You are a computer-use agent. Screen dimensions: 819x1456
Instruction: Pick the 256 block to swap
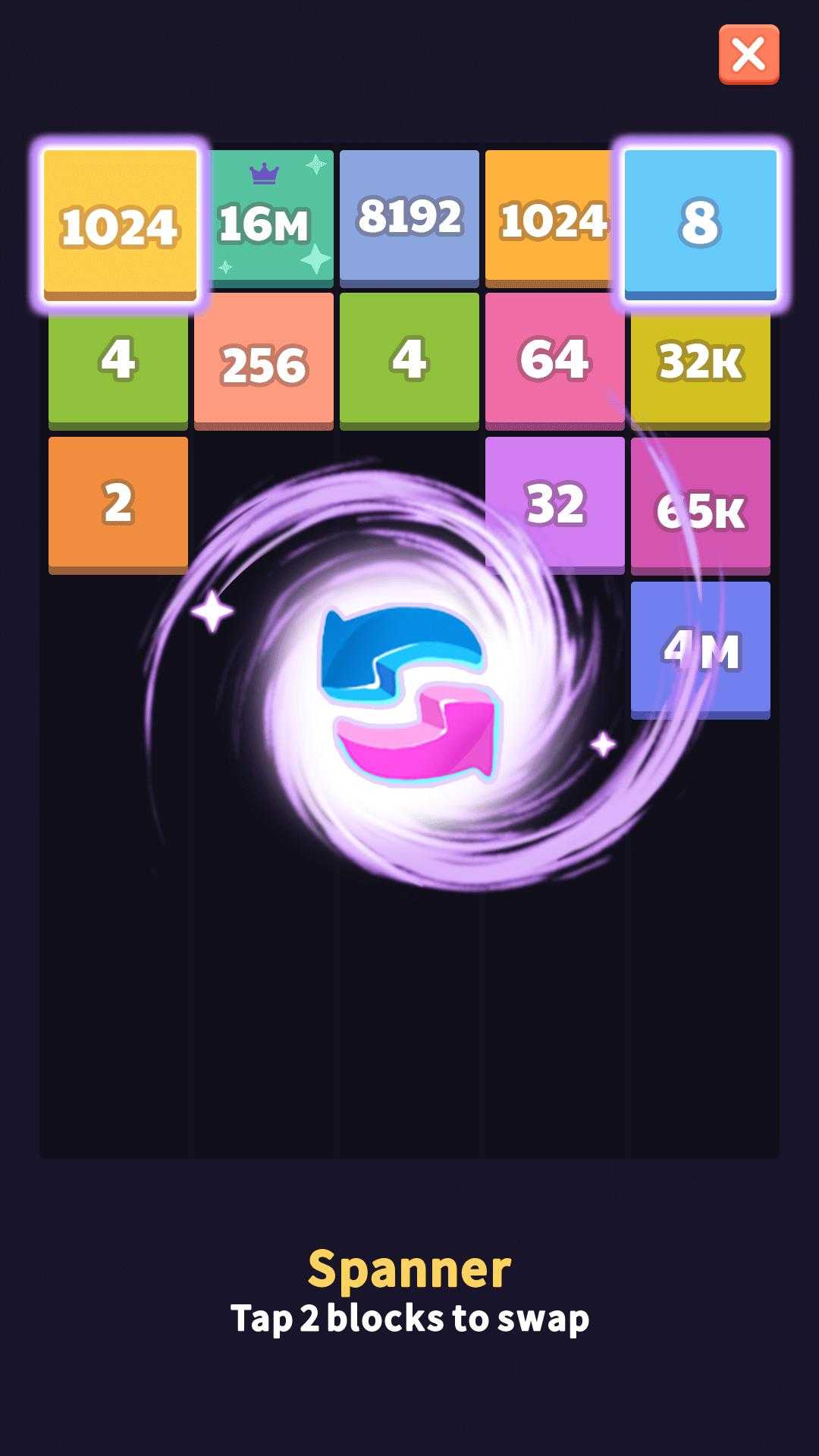264,362
